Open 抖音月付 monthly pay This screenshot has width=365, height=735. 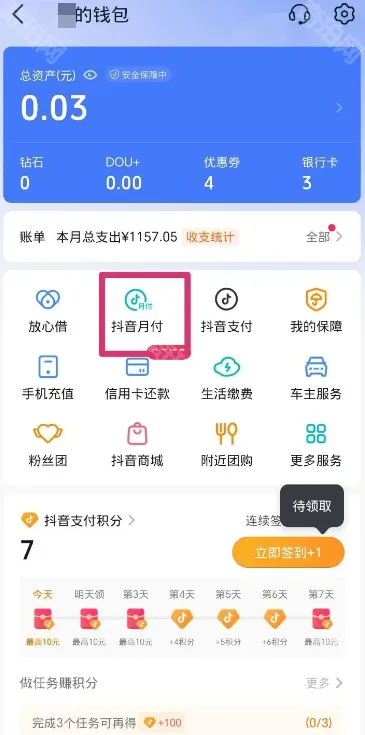tap(137, 310)
